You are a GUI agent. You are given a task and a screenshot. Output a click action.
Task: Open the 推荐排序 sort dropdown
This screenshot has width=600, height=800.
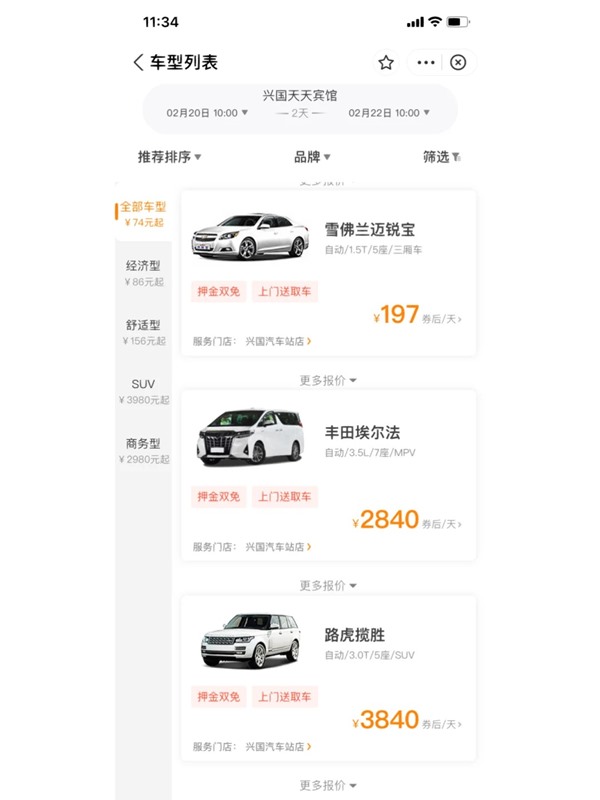(x=169, y=157)
